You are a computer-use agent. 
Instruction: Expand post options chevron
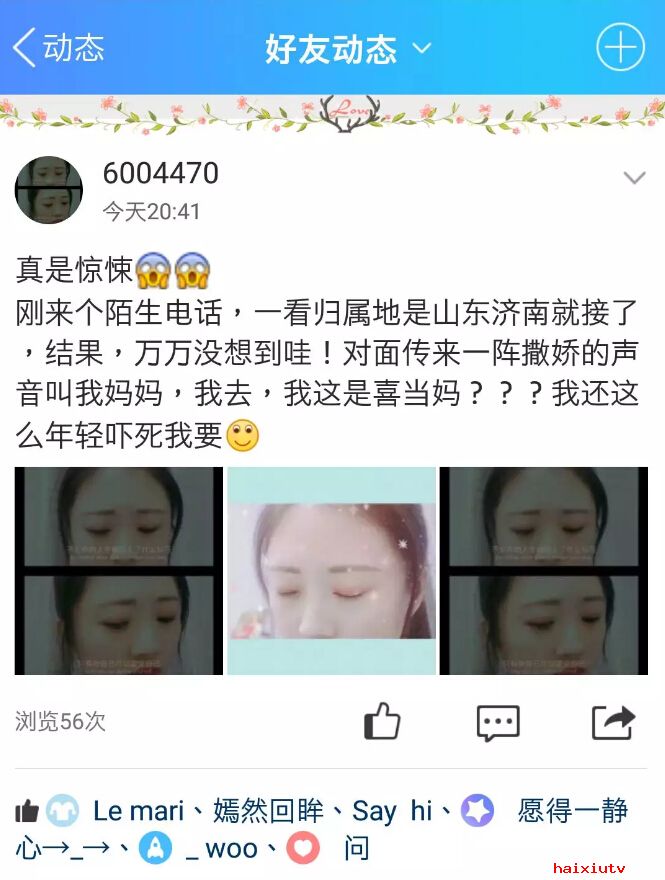(634, 178)
